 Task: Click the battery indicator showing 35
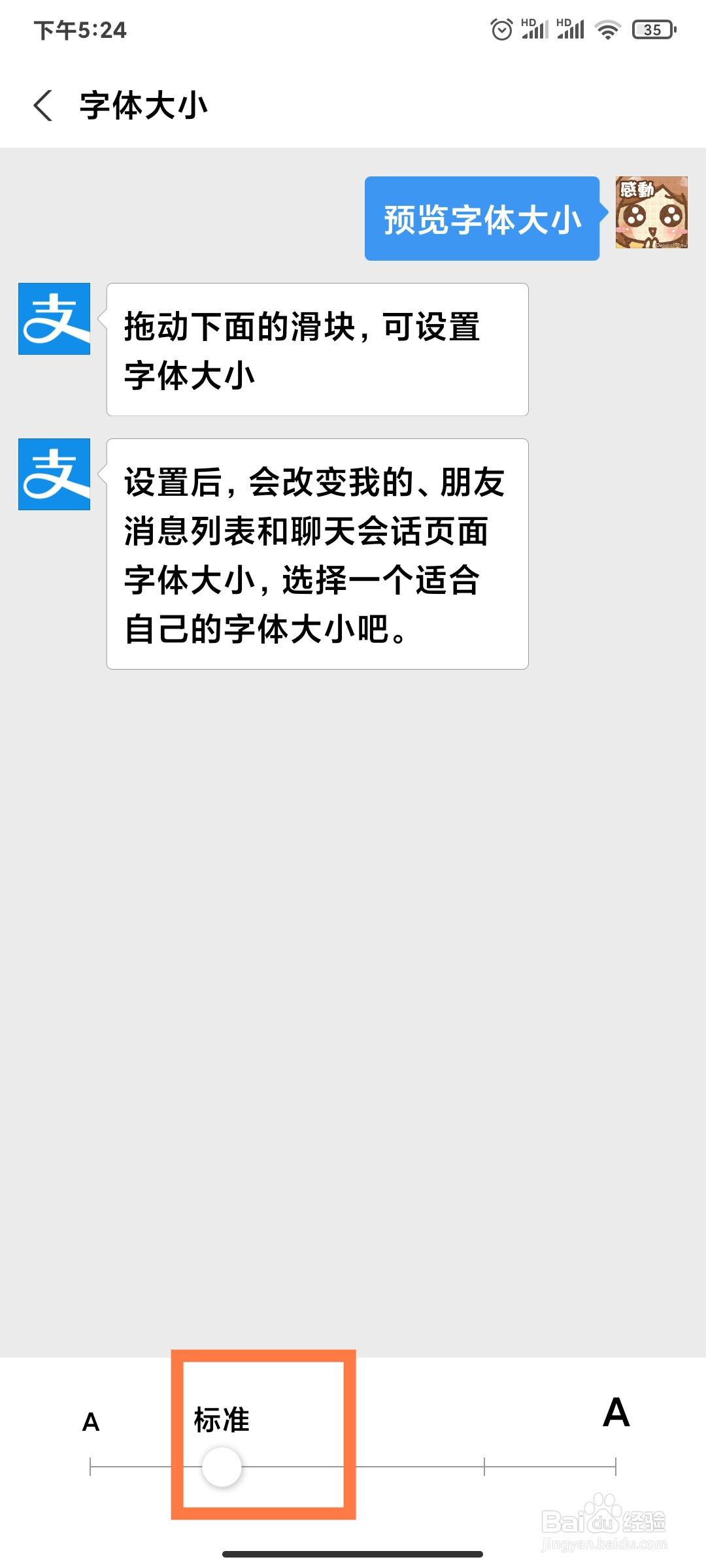pyautogui.click(x=652, y=29)
